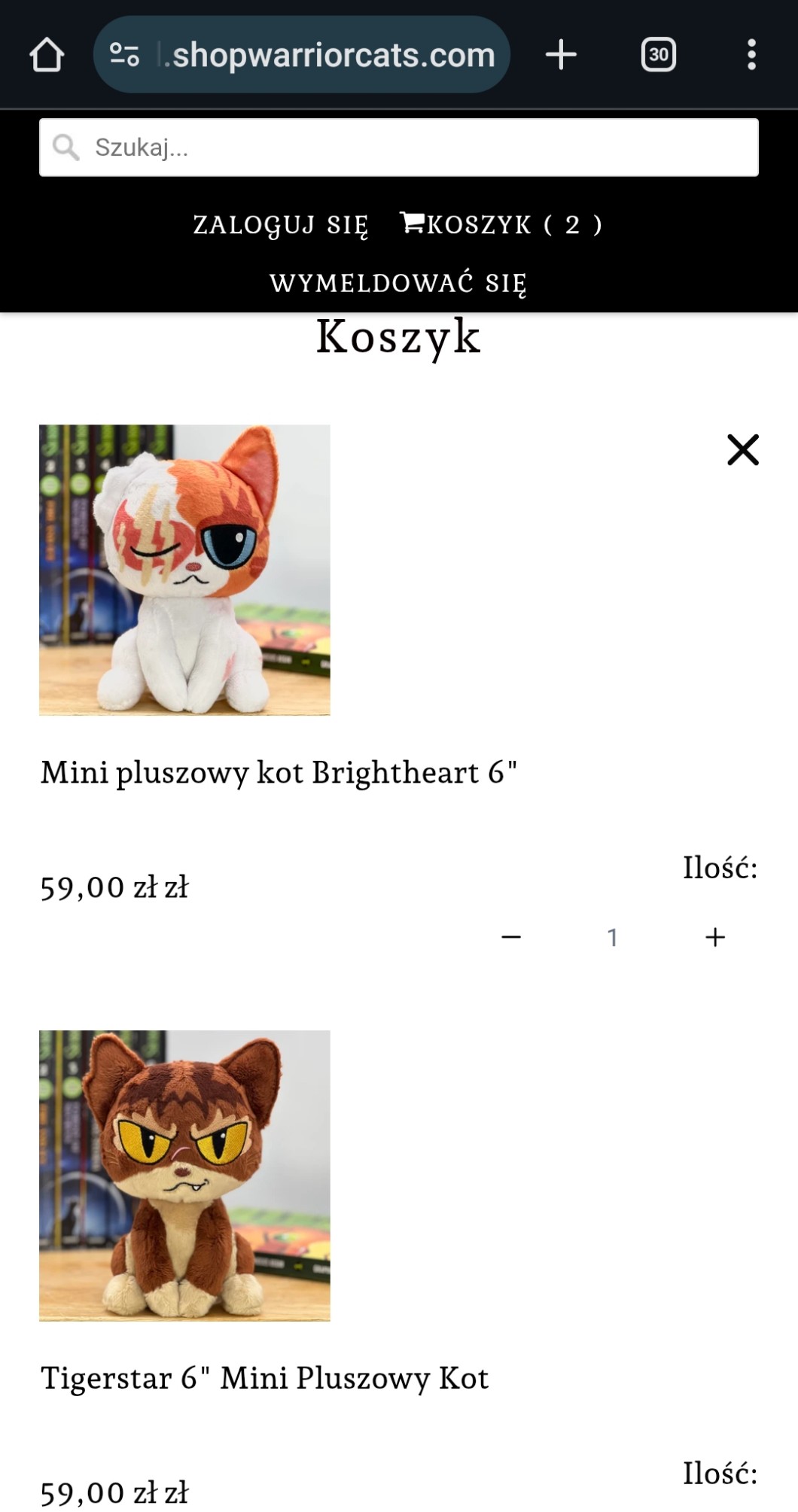
Task: Open Koszyk (2) cart link
Action: [x=501, y=224]
